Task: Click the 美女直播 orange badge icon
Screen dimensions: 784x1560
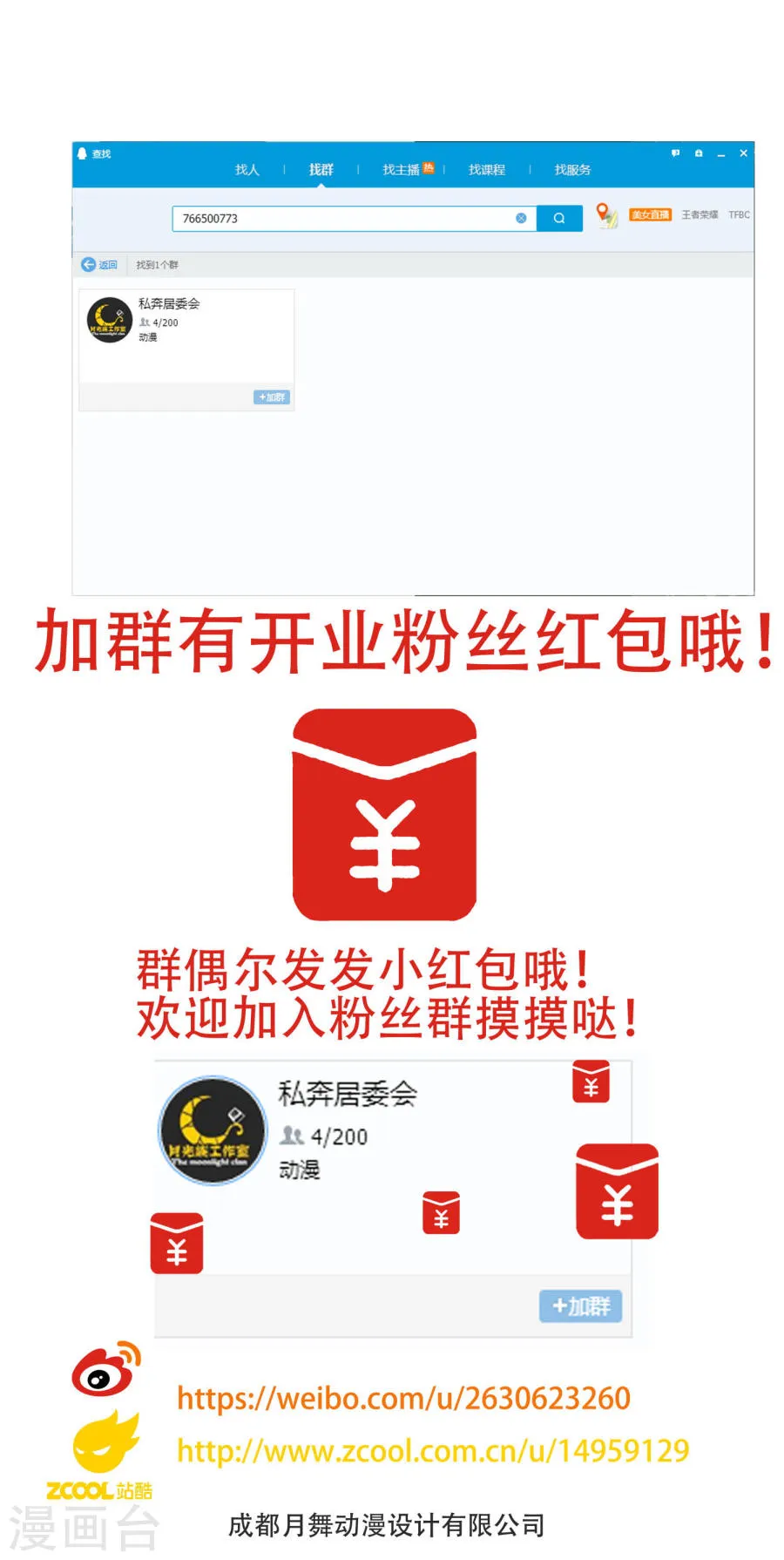Action: coord(649,214)
